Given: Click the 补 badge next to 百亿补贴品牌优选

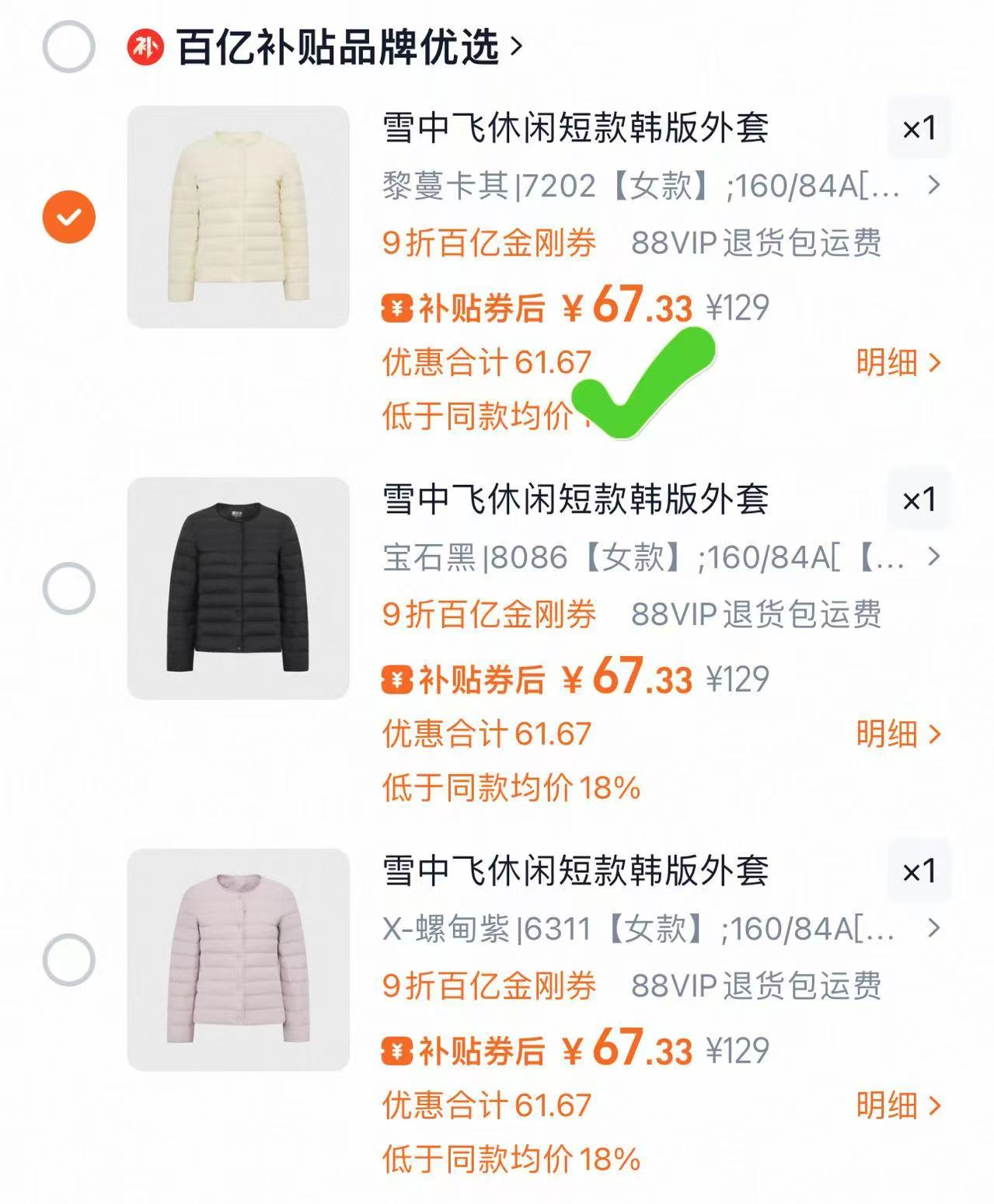Looking at the screenshot, I should coord(145,44).
